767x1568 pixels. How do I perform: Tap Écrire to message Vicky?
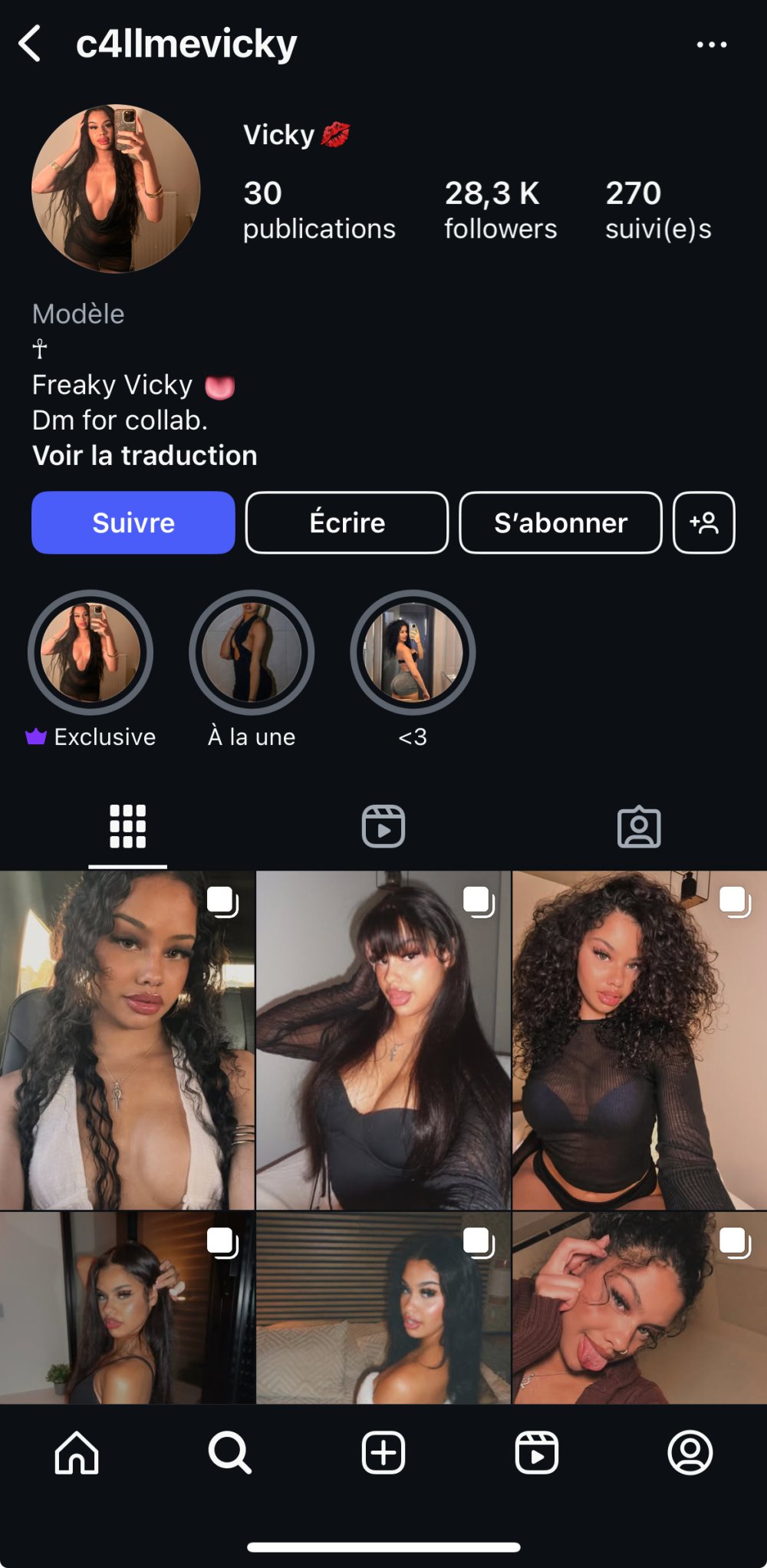[347, 522]
